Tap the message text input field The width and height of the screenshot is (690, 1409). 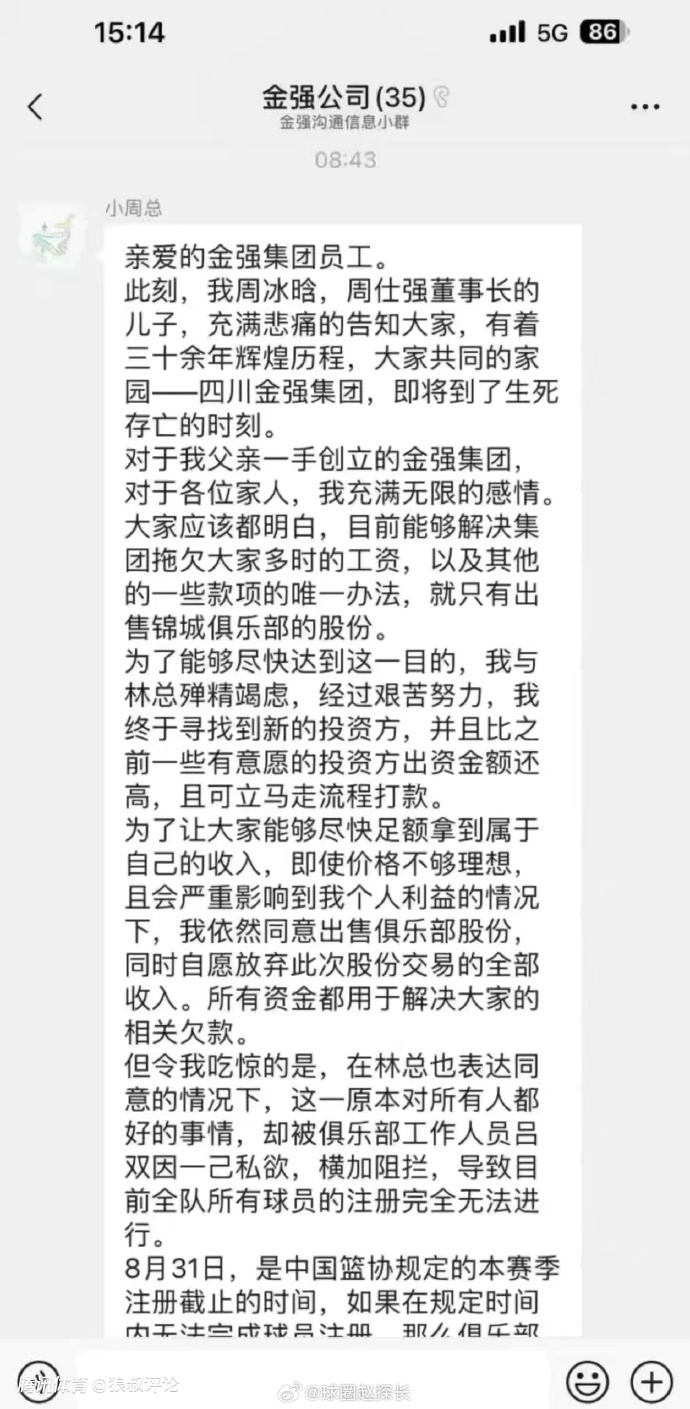point(310,1380)
